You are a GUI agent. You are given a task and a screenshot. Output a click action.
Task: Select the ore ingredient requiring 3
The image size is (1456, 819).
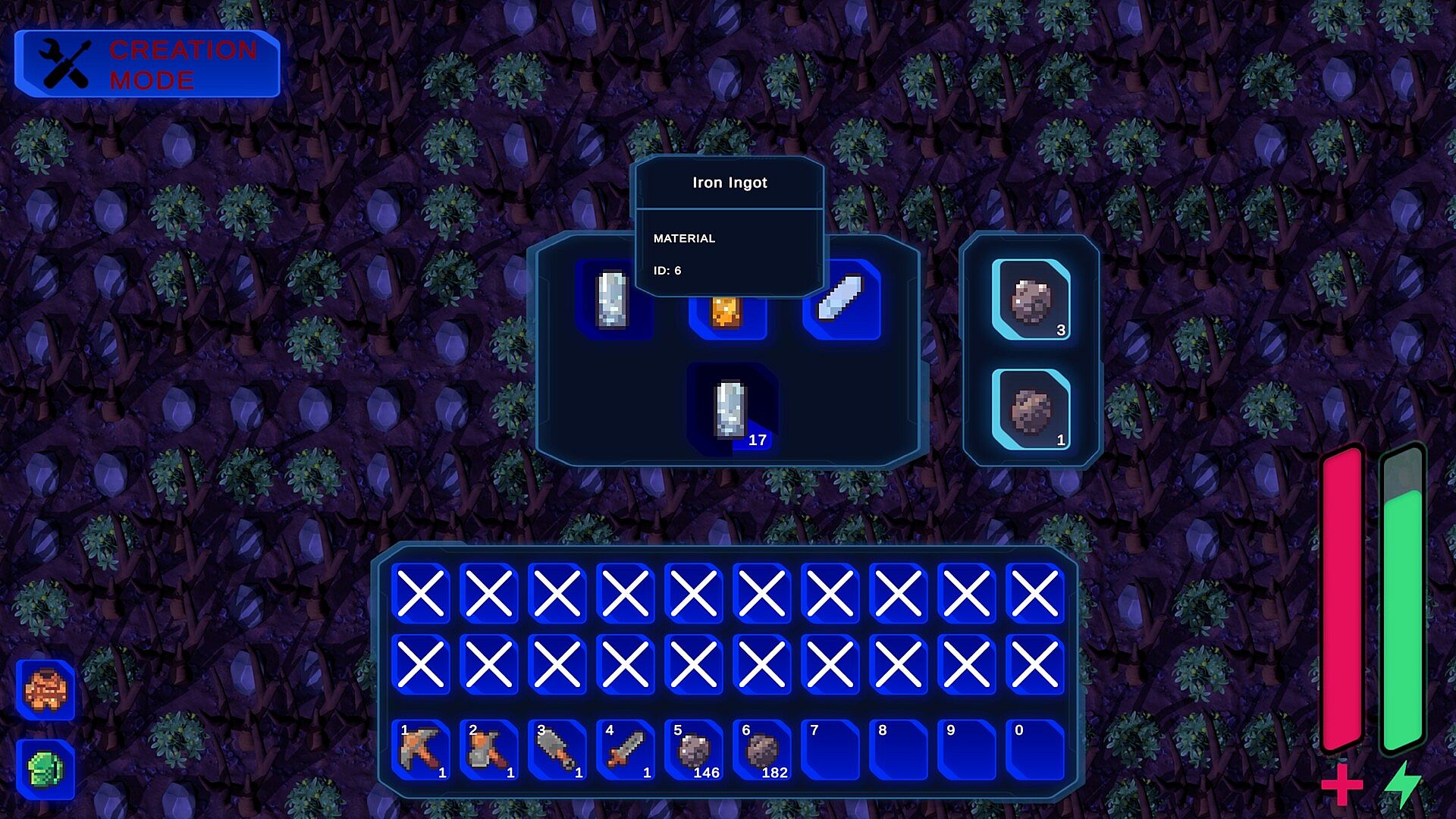(1031, 300)
